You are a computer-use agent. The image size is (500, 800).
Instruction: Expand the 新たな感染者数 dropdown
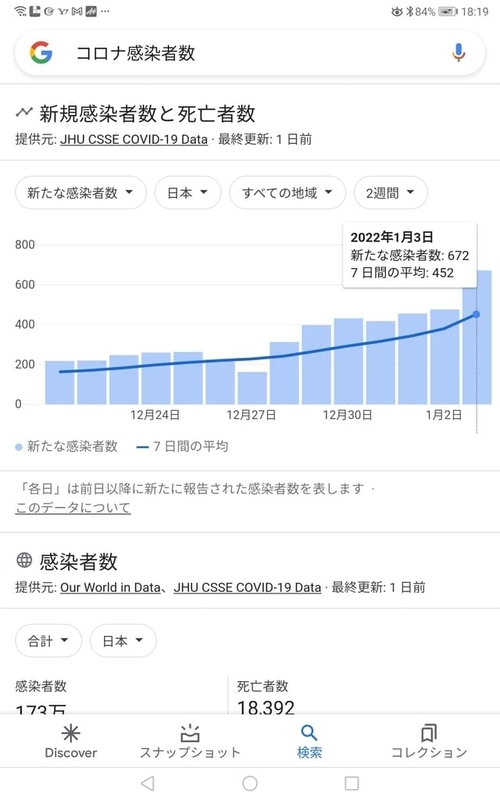(81, 193)
